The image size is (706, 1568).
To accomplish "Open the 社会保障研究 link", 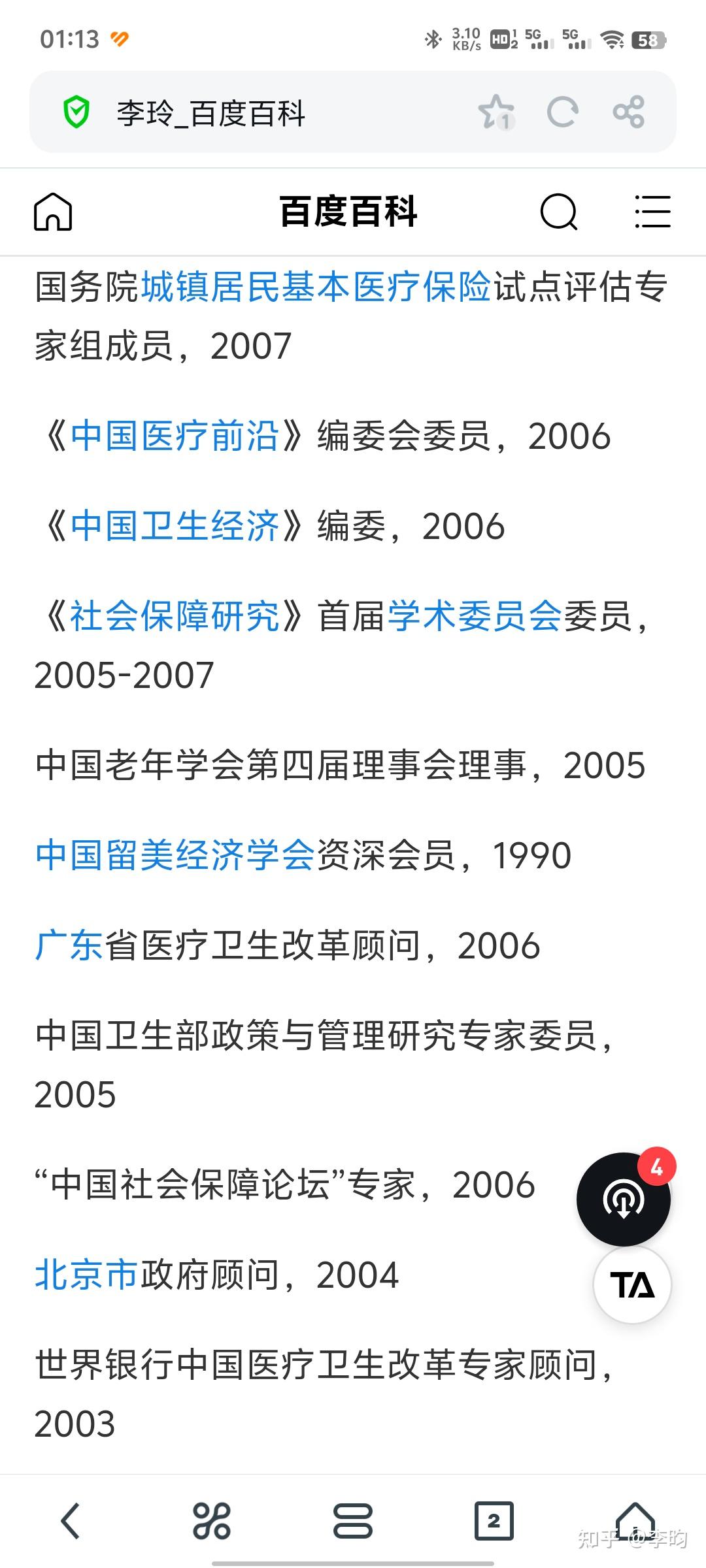I will click(175, 616).
